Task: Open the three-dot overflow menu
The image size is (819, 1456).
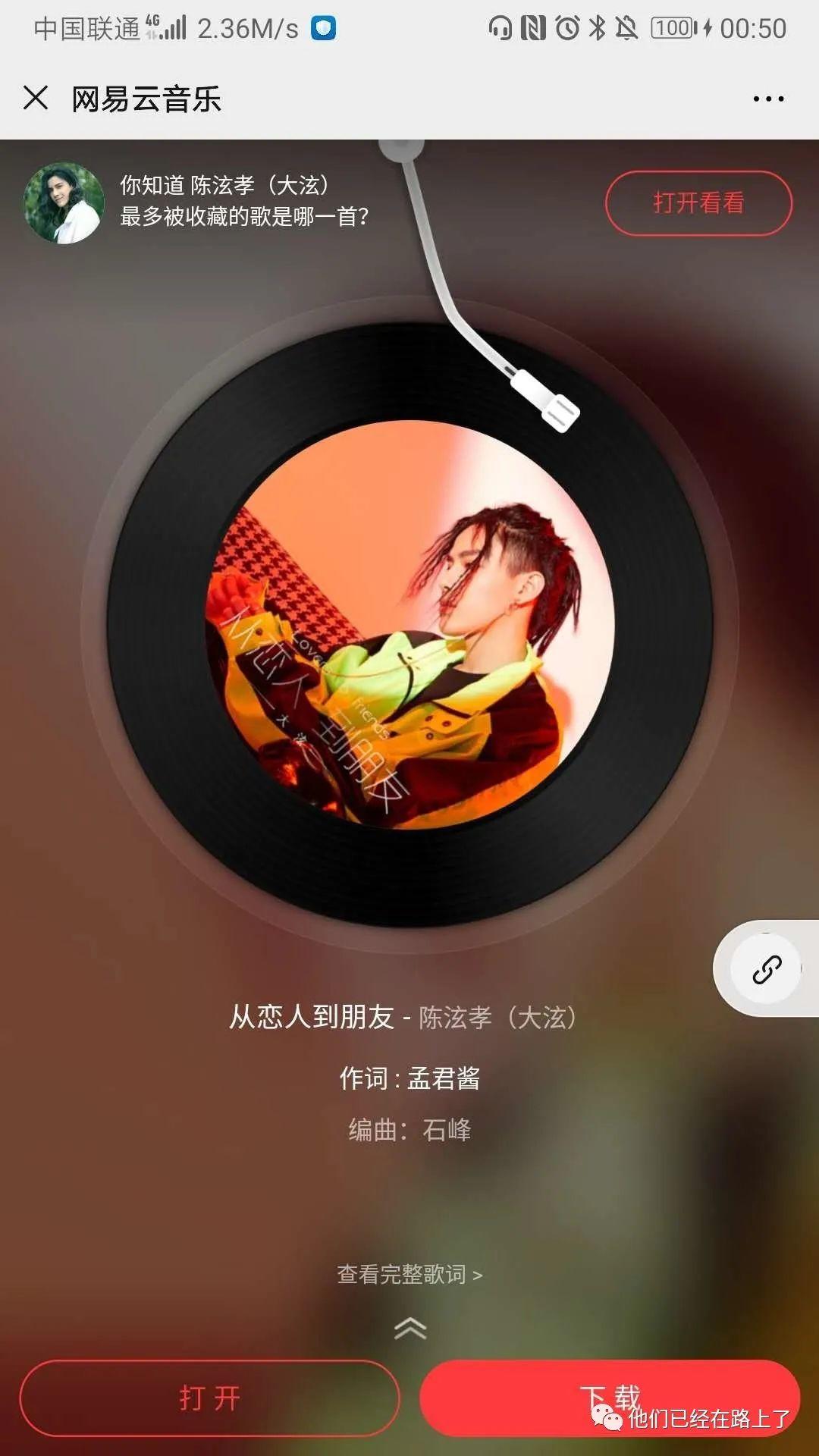Action: pos(768,99)
